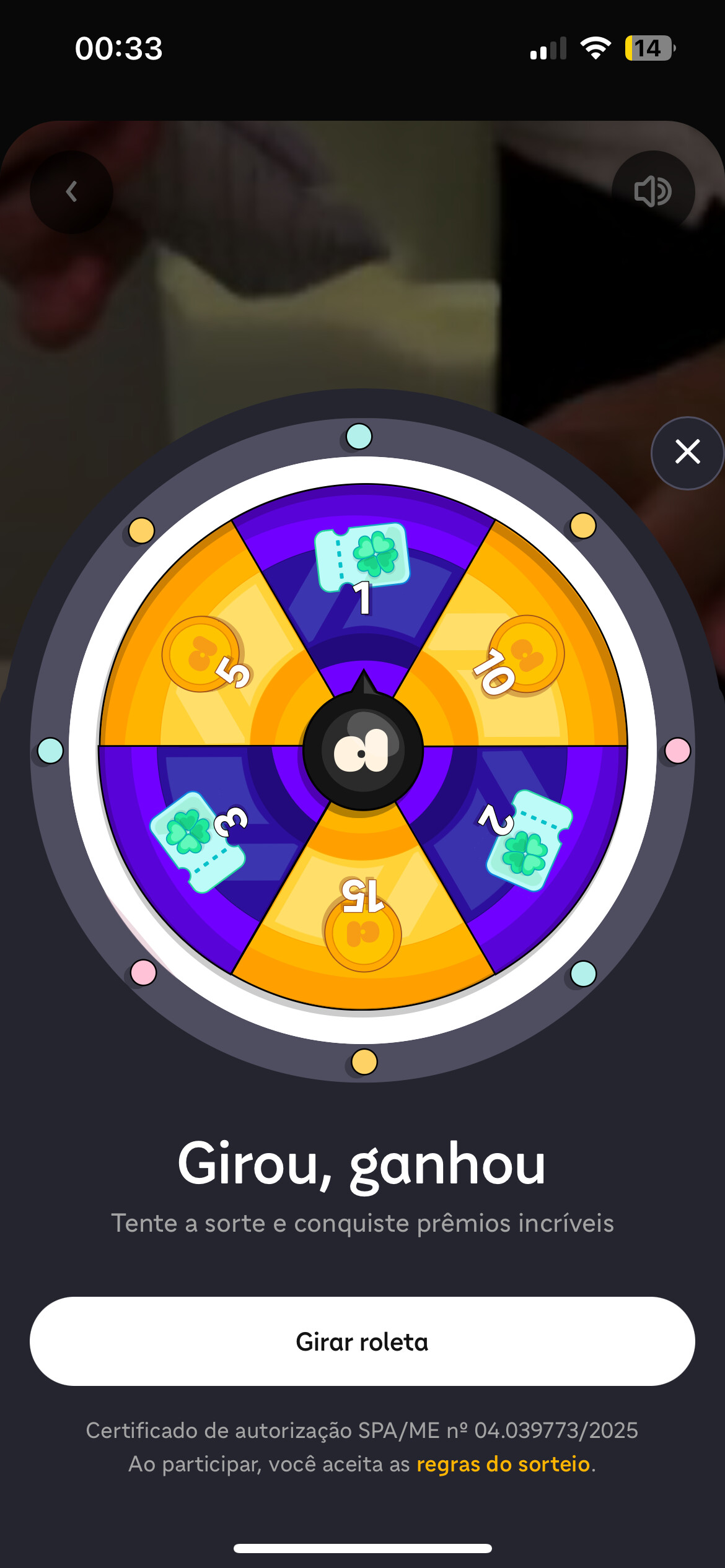Mute the sound with the speaker icon
Viewport: 725px width, 1568px height.
tap(653, 191)
